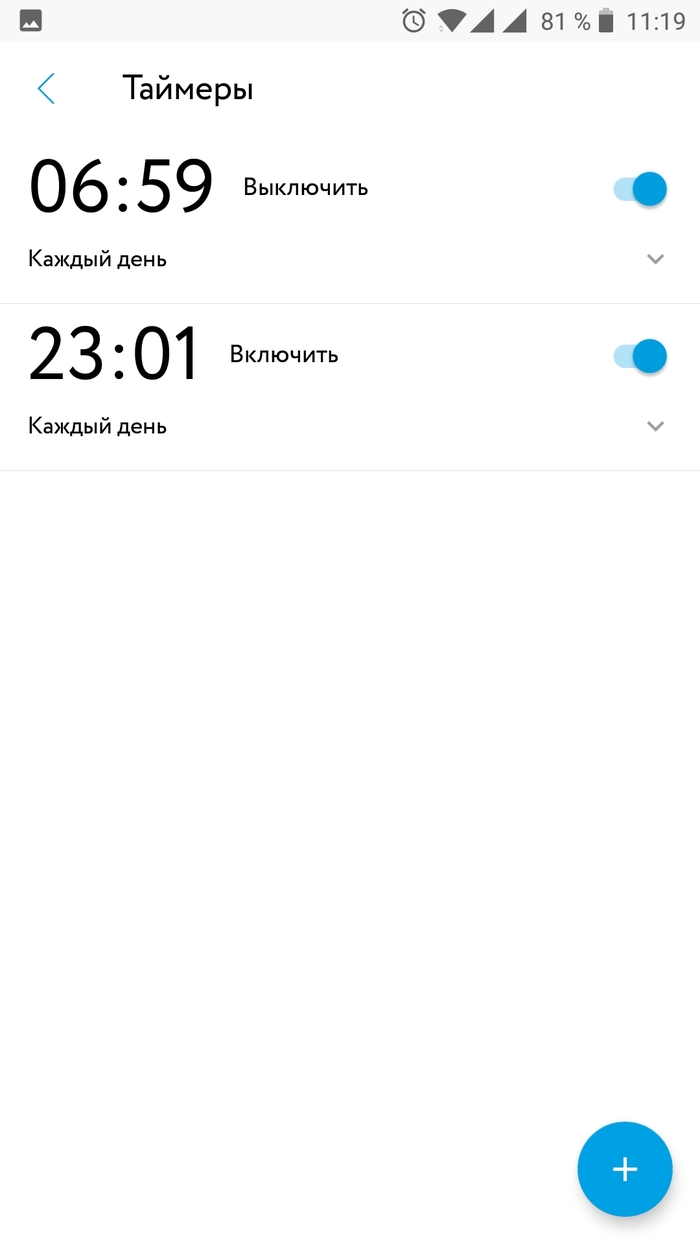Disable the 06:59 timer switch
Viewport: 700px width, 1244px height.
[640, 188]
